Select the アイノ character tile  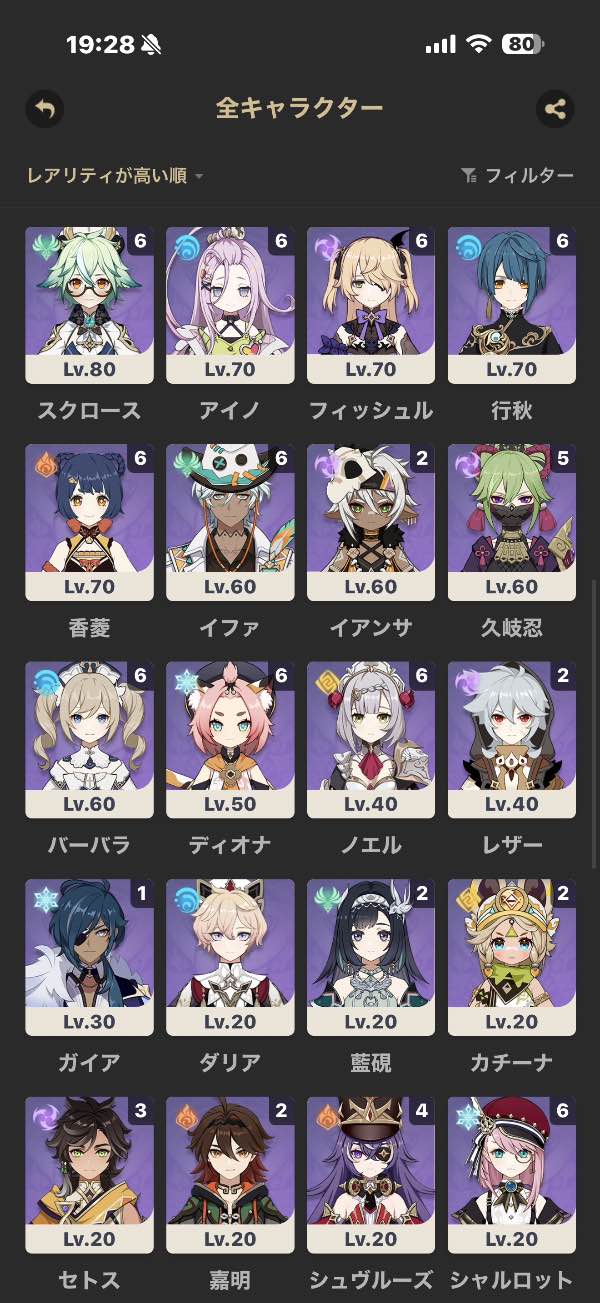pos(230,305)
